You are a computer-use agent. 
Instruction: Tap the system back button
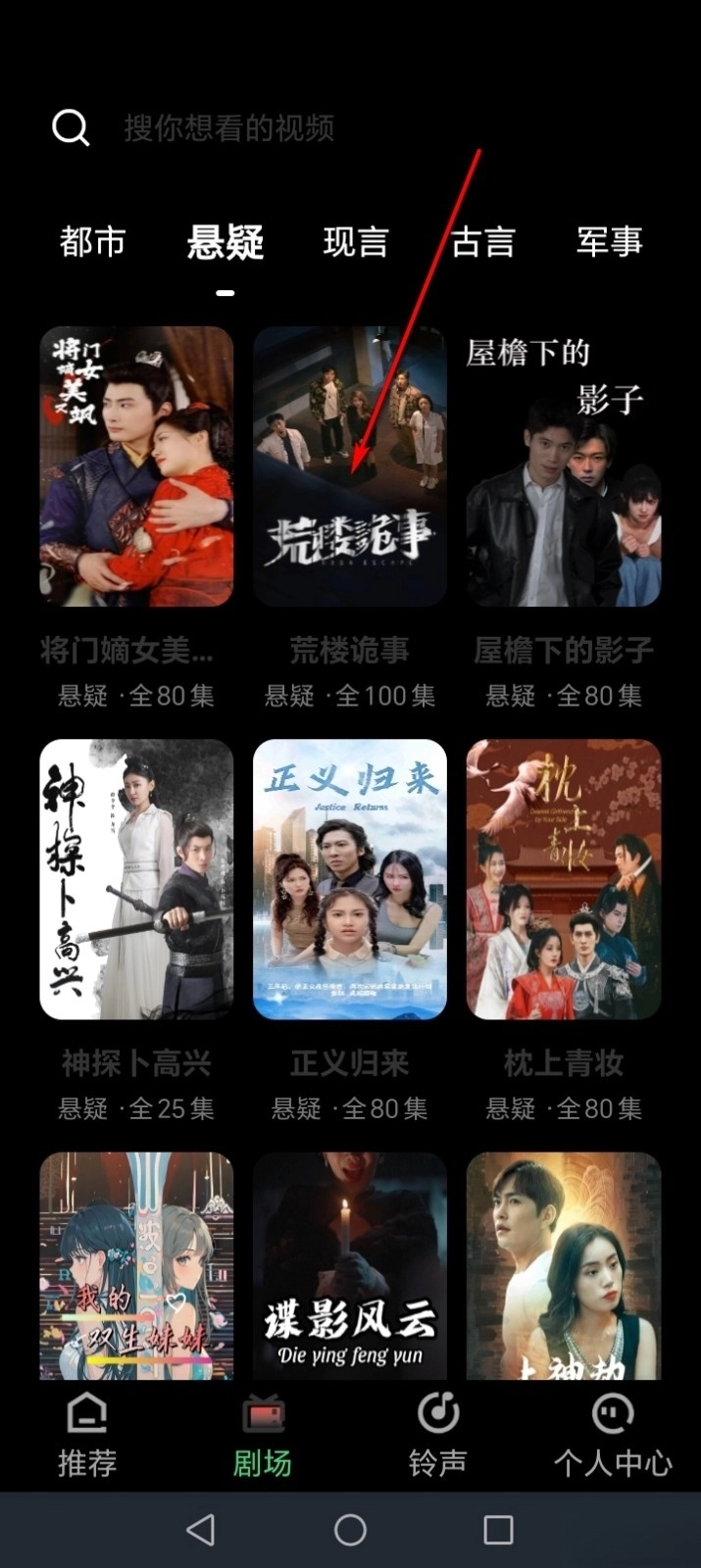point(201,1530)
